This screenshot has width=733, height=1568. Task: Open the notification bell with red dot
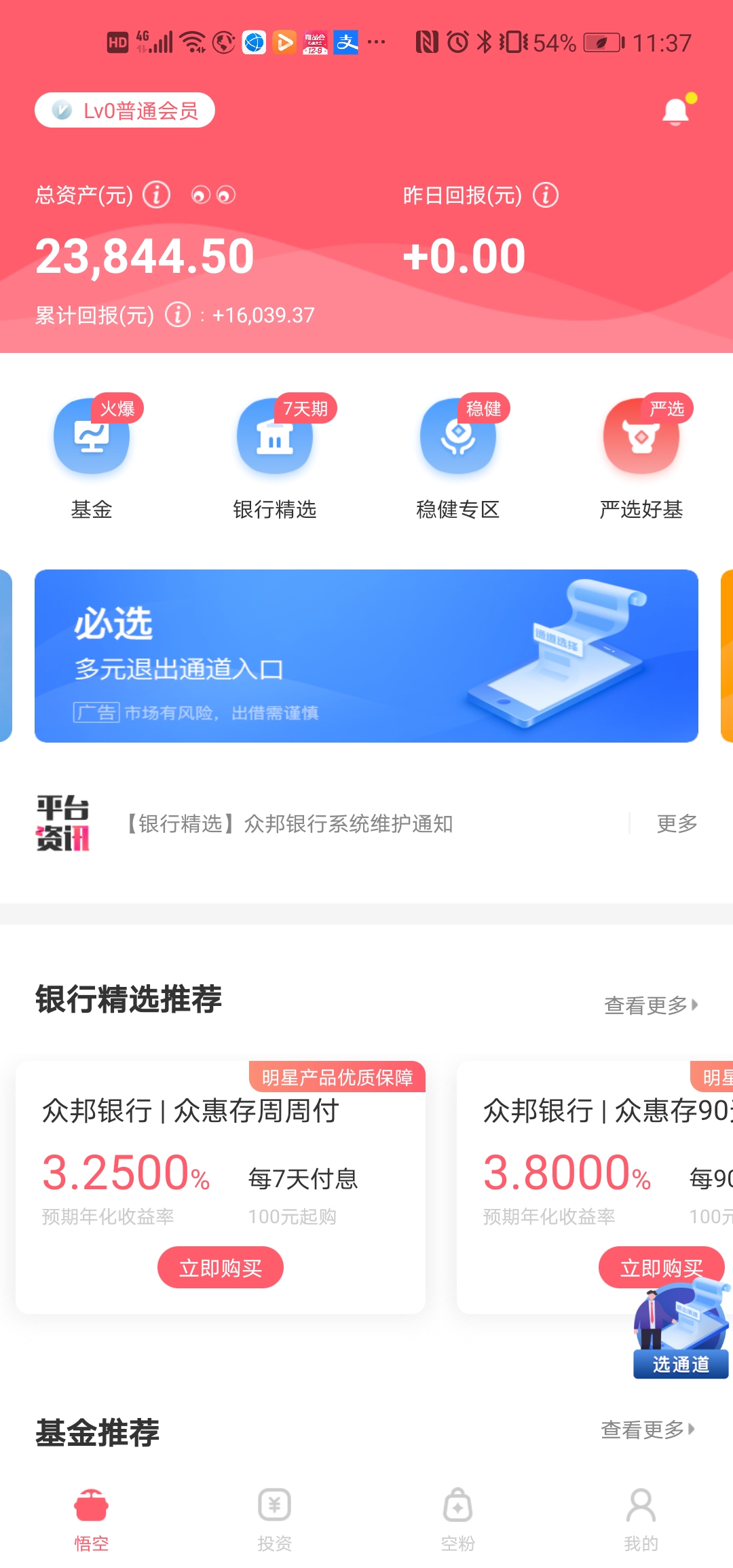click(x=675, y=110)
